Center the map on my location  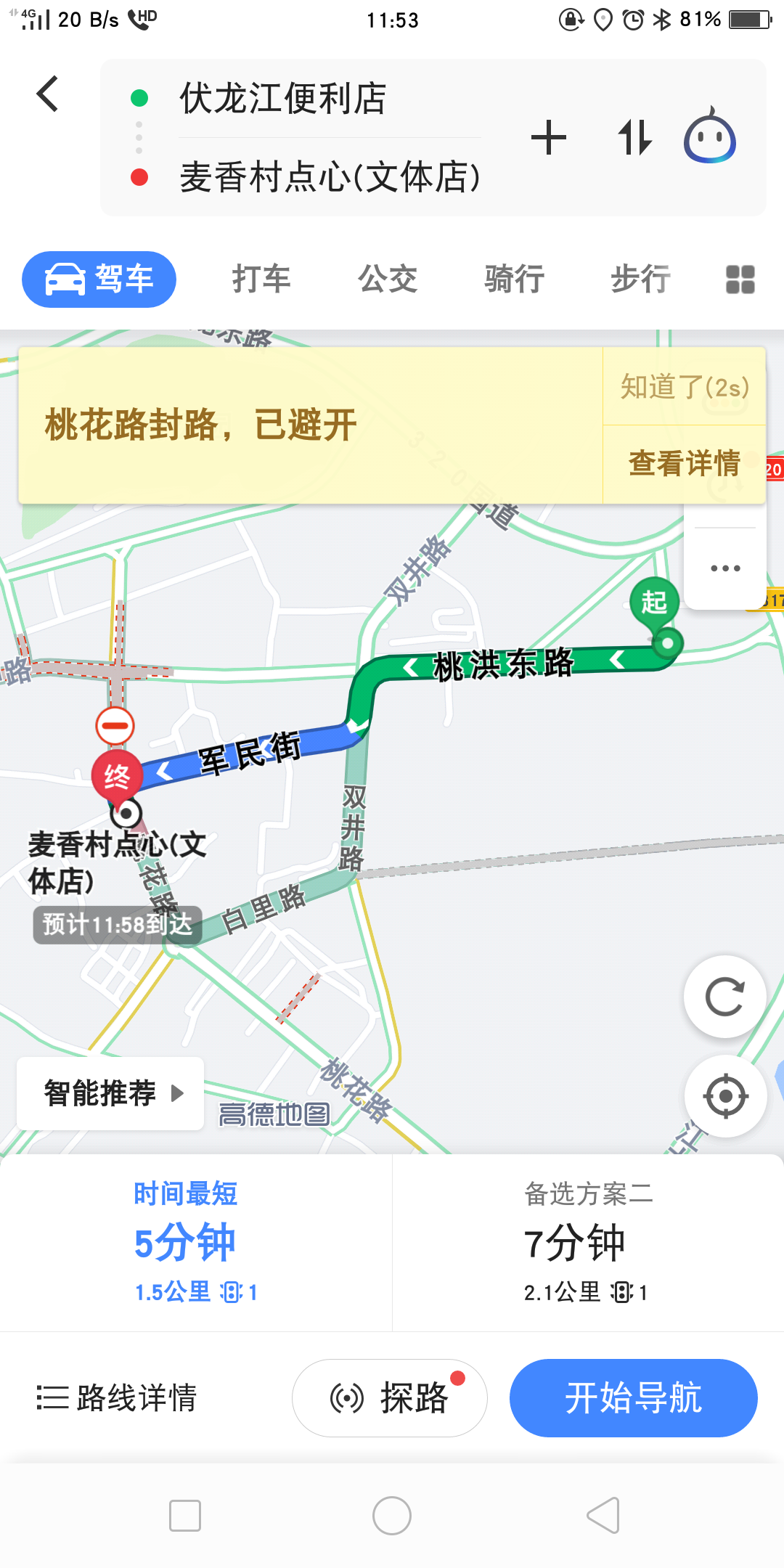coord(725,1096)
